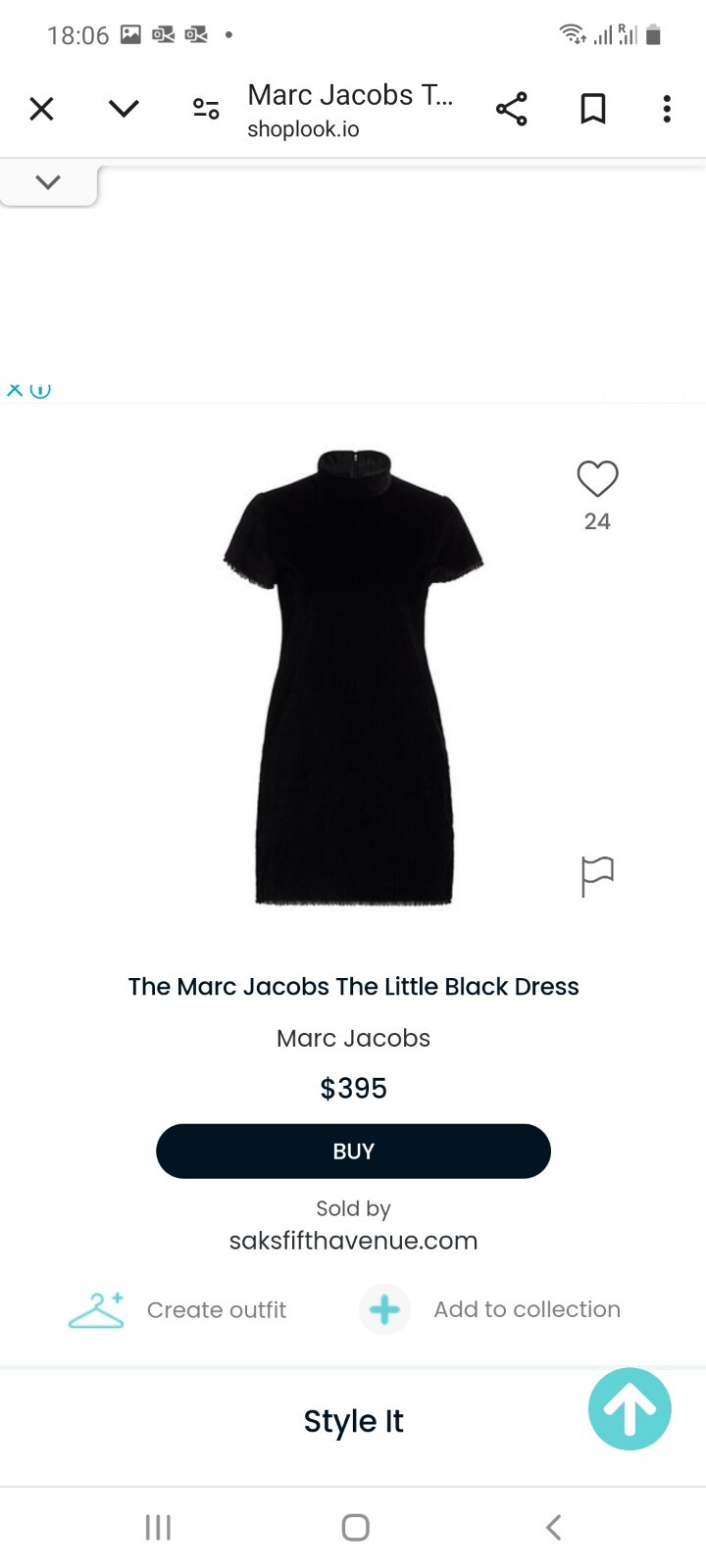706x1568 pixels.
Task: Open the browser overflow menu
Action: (667, 109)
